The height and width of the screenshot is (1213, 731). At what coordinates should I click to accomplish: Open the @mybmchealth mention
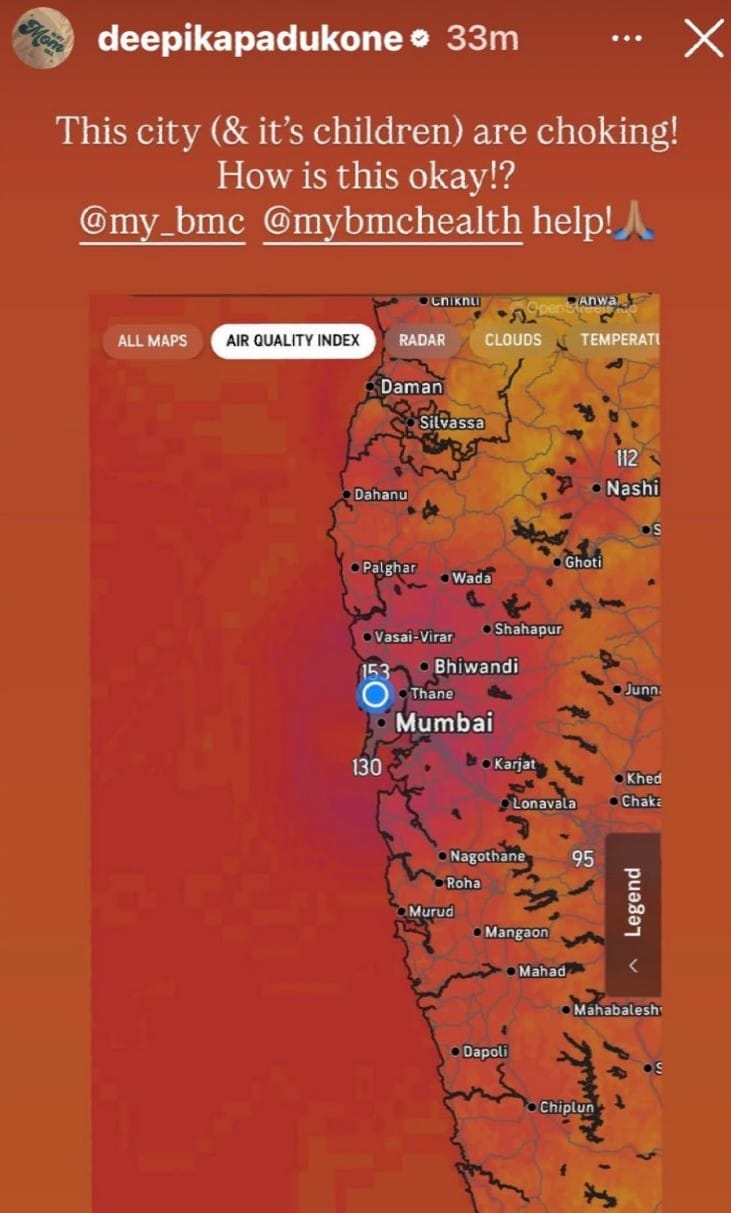point(392,222)
